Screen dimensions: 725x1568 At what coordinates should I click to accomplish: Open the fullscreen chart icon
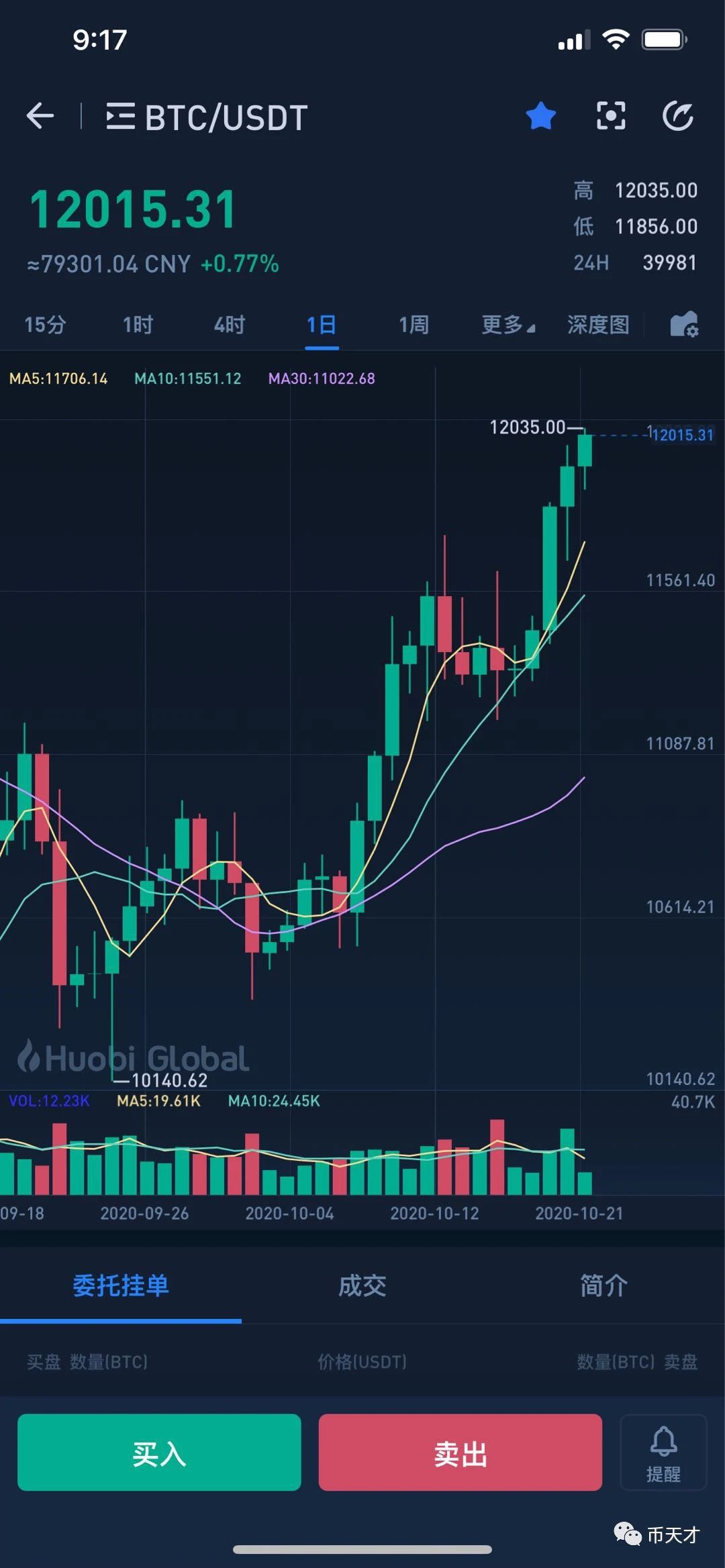click(x=611, y=116)
